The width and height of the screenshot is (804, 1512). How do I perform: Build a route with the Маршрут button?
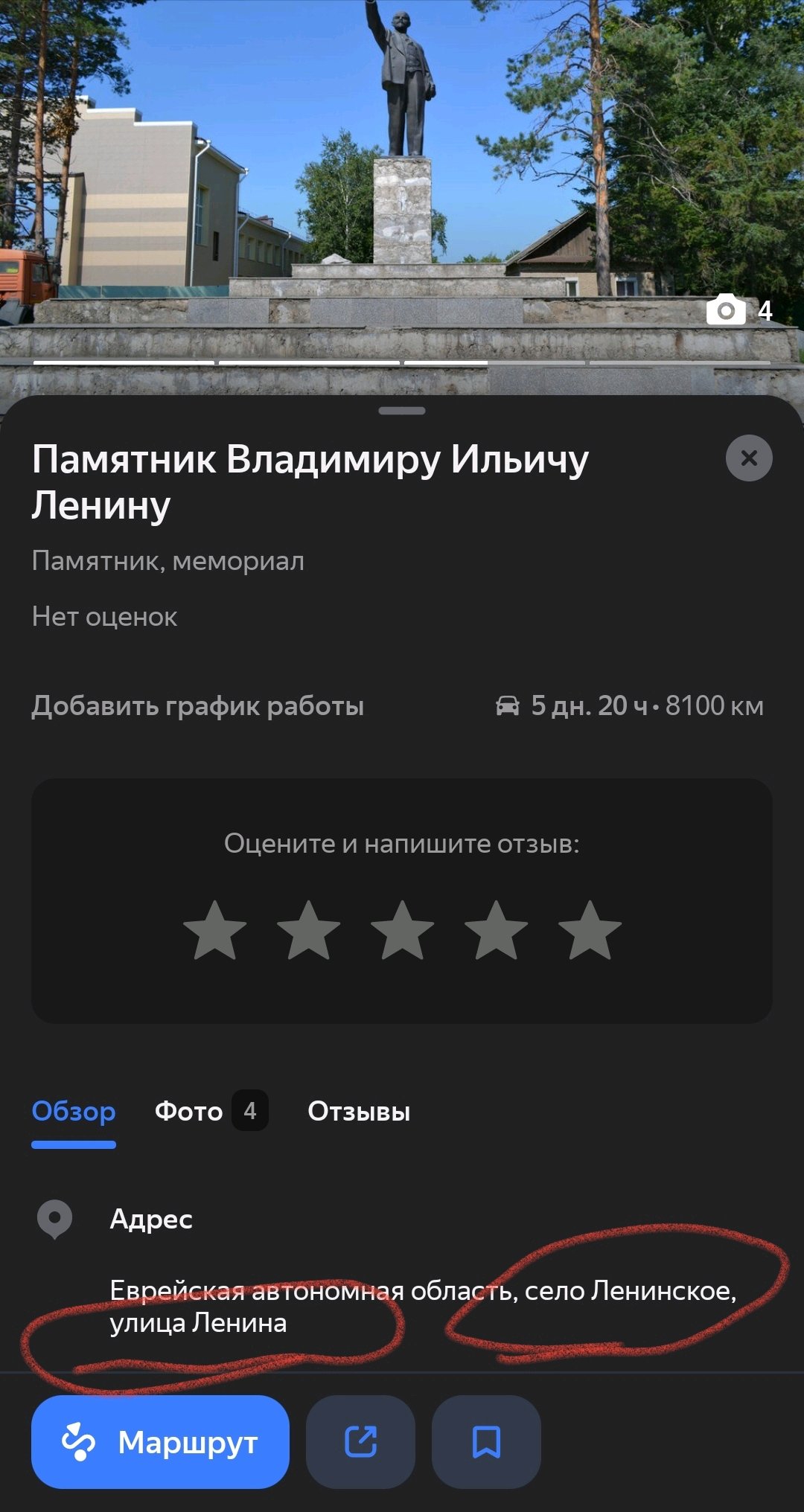160,1442
